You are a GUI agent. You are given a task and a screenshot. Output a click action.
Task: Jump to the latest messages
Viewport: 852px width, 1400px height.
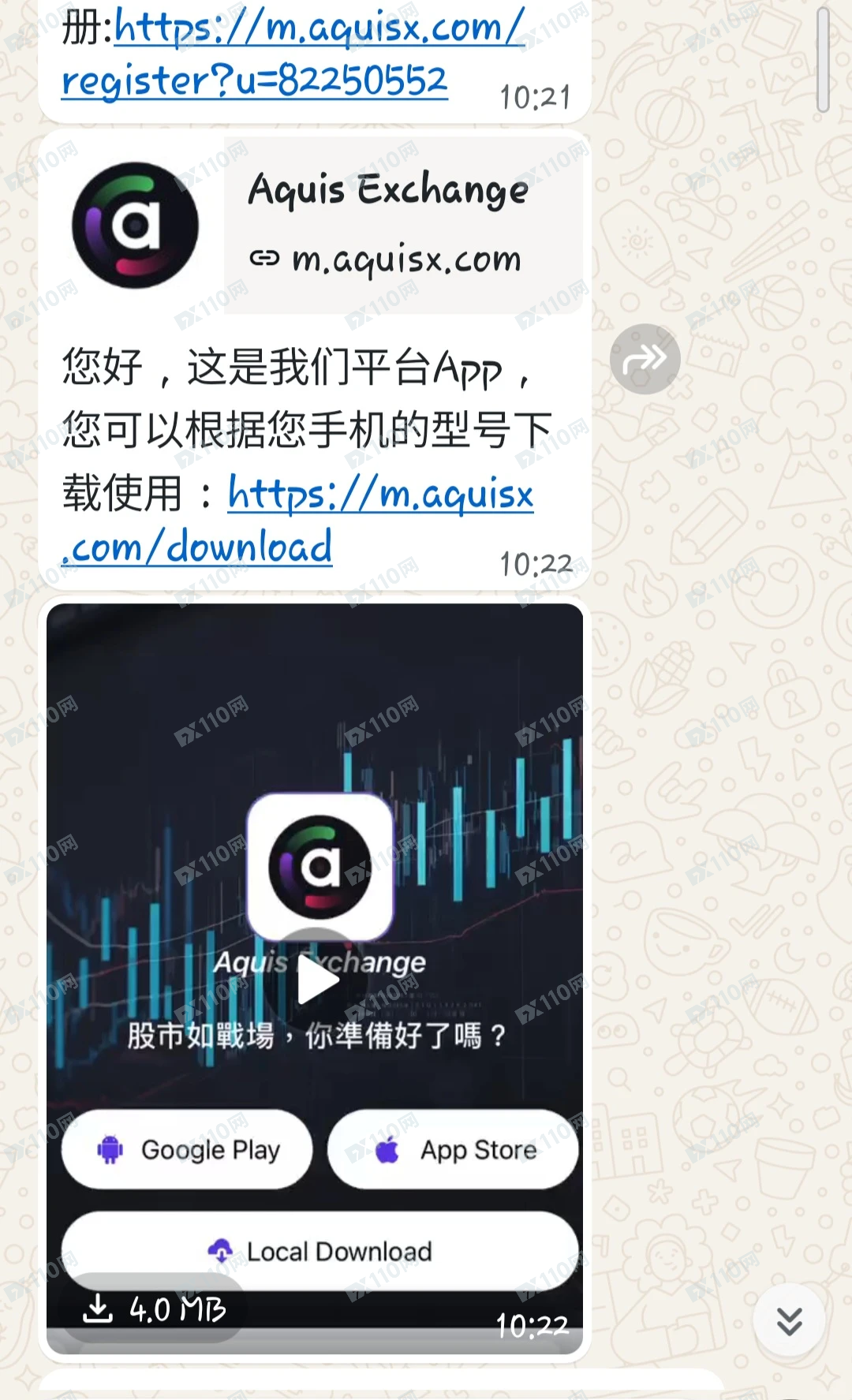point(789,1320)
